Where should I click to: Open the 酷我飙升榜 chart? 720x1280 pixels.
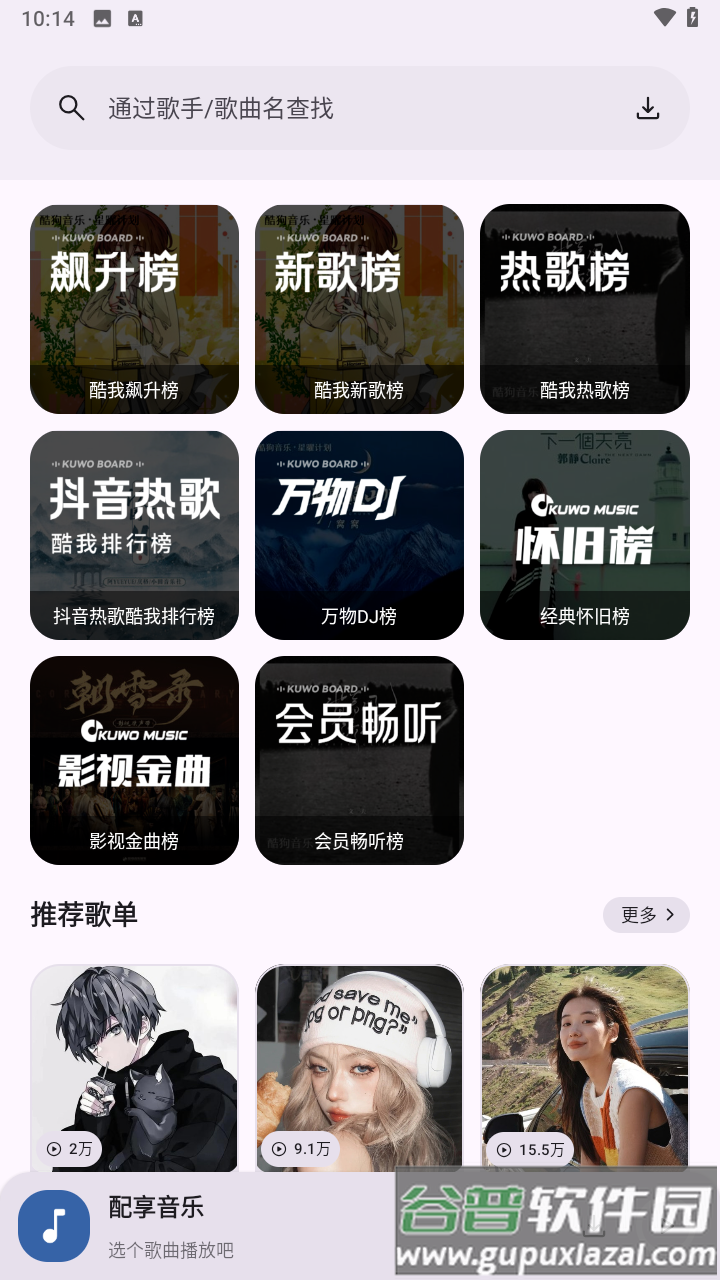point(134,308)
